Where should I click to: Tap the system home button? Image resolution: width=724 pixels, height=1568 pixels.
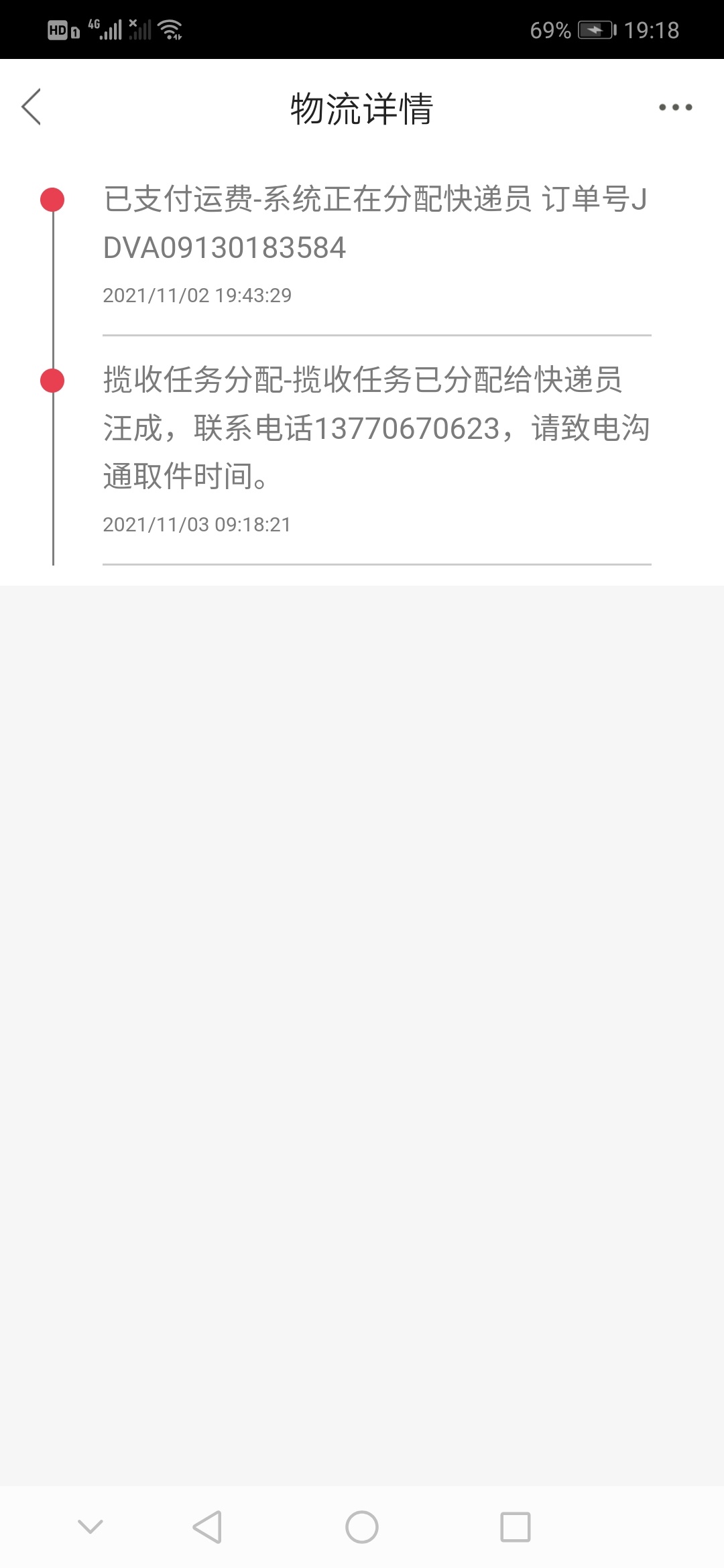point(362,1527)
